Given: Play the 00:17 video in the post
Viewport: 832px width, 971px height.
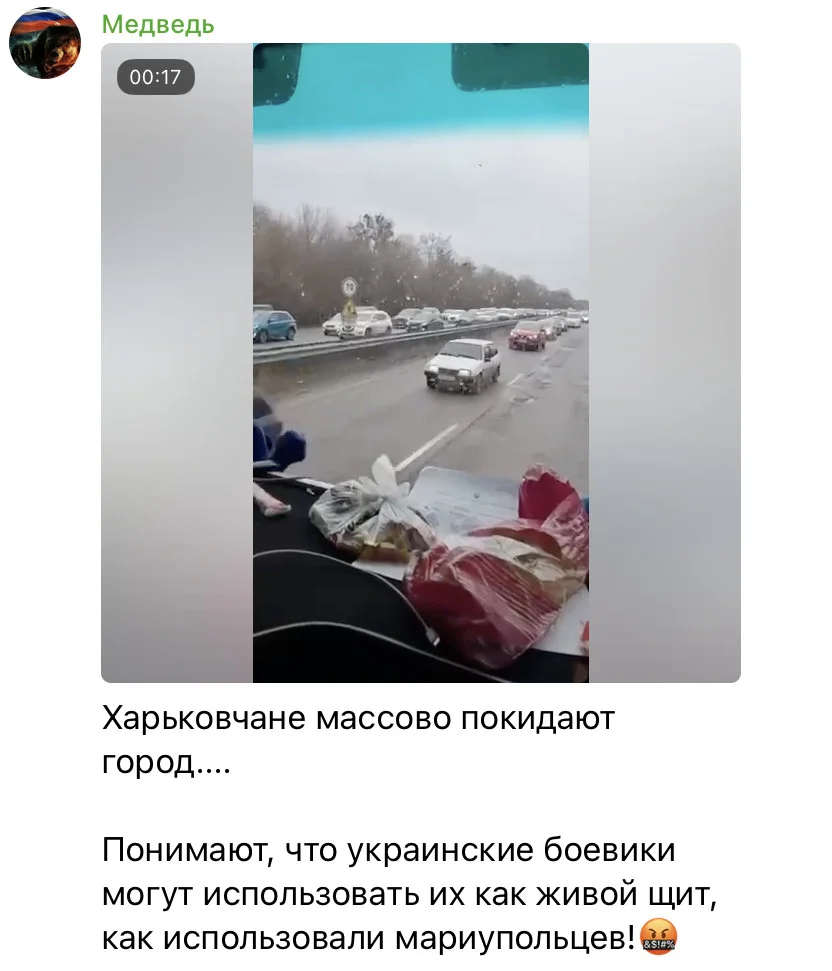Looking at the screenshot, I should pos(420,362).
